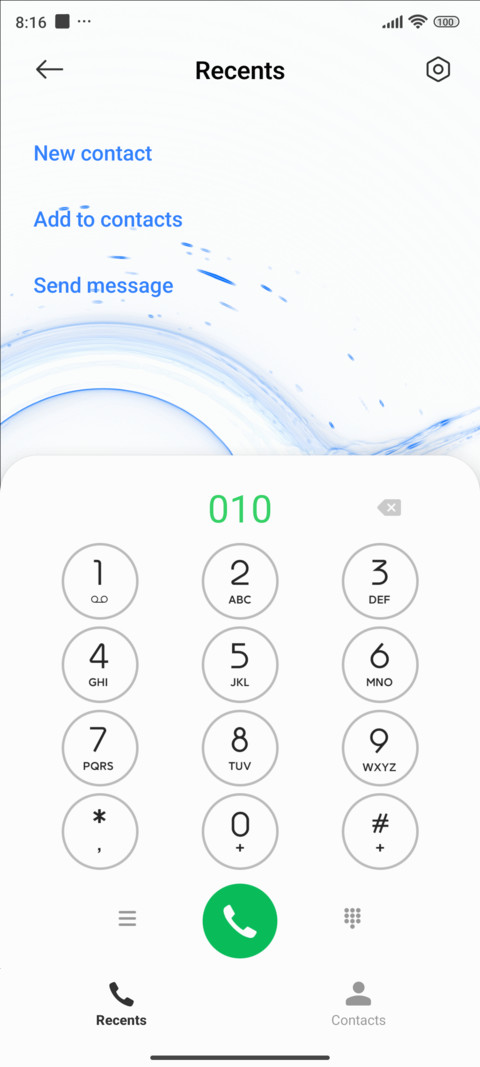Tap the 3 DEF key
The width and height of the screenshot is (480, 1067).
[380, 581]
